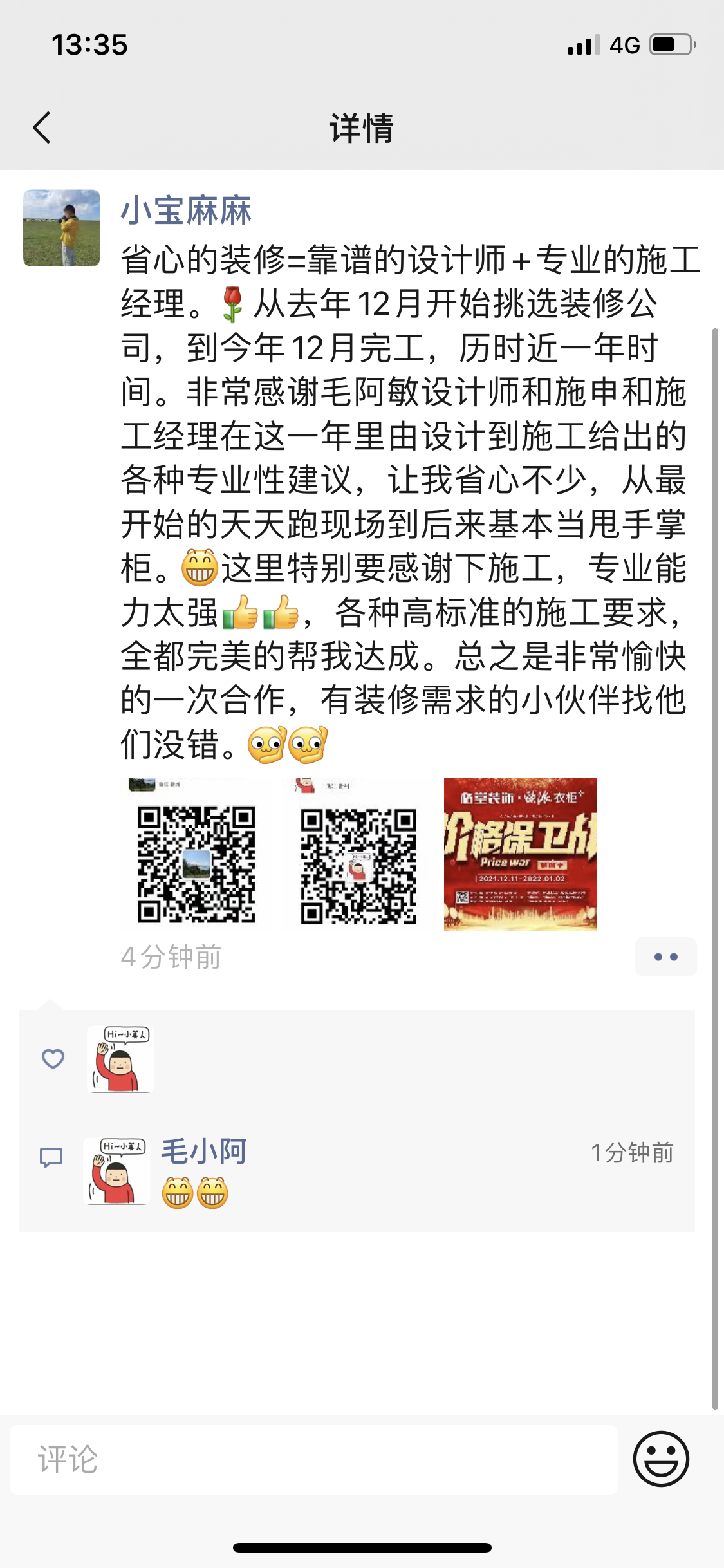Viewport: 724px width, 1568px height.
Task: Open the red promotional poster image
Action: 520,854
